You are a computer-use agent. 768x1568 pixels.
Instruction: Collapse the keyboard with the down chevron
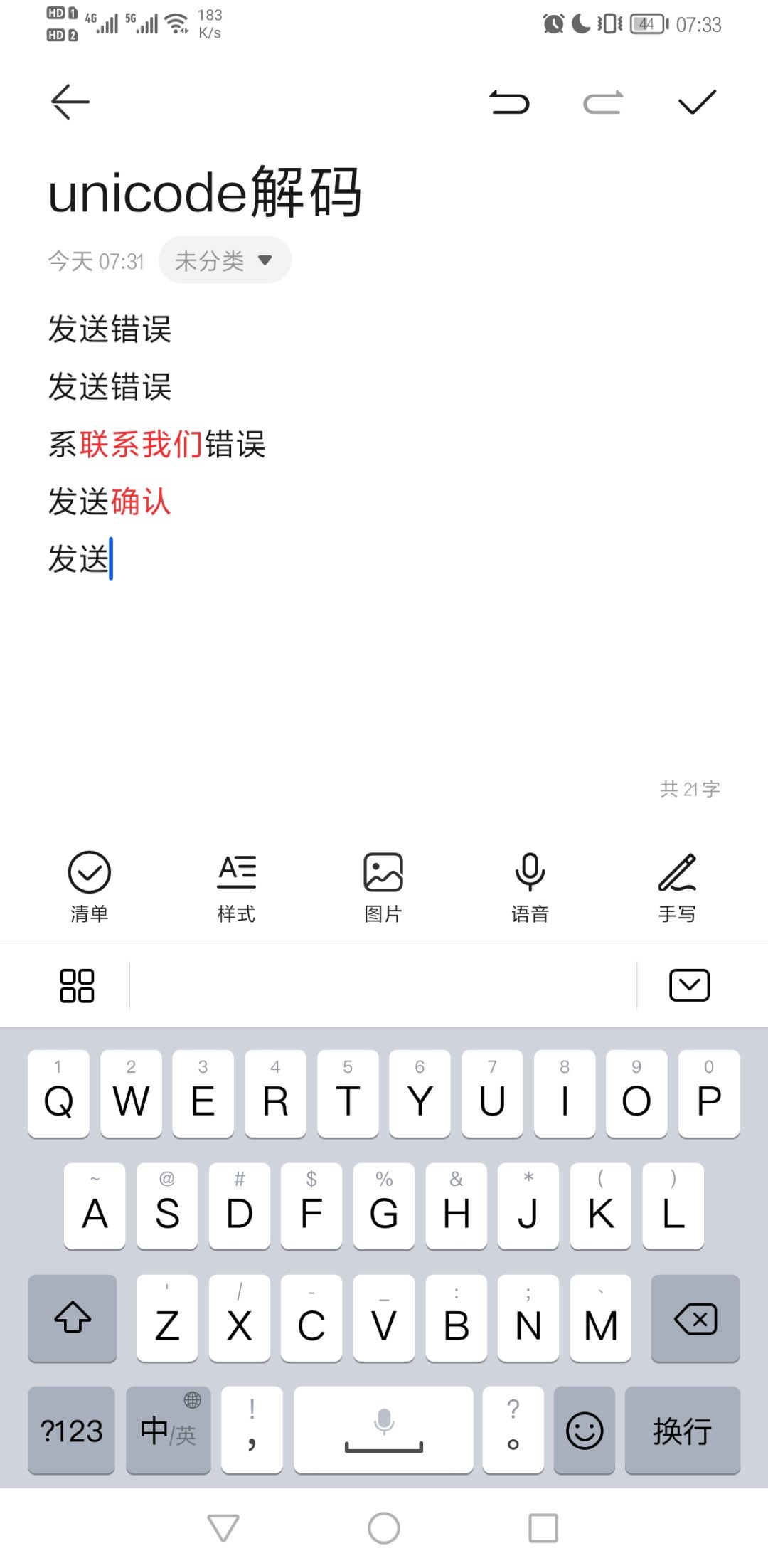click(688, 985)
